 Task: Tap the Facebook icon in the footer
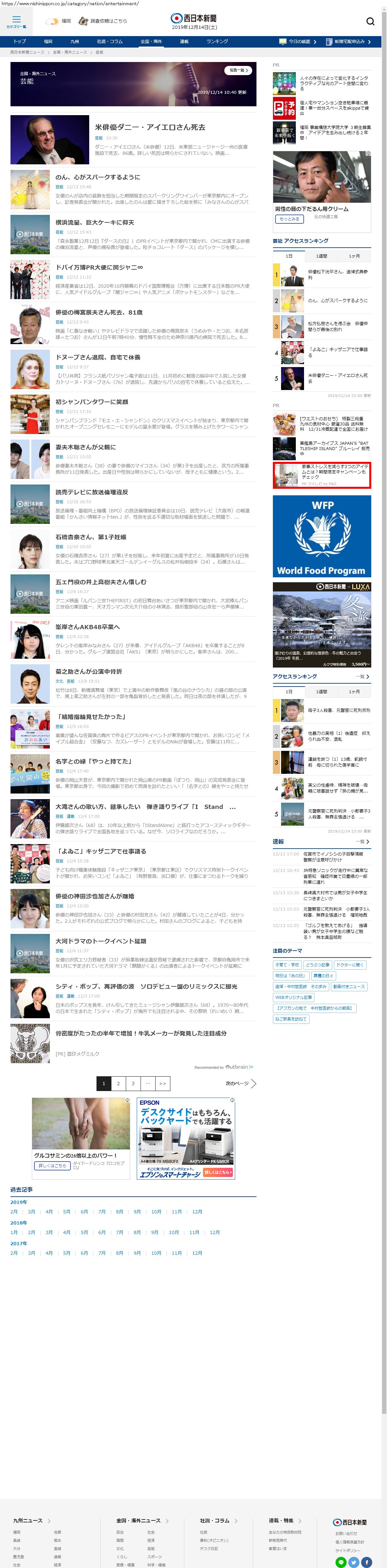click(366, 1562)
